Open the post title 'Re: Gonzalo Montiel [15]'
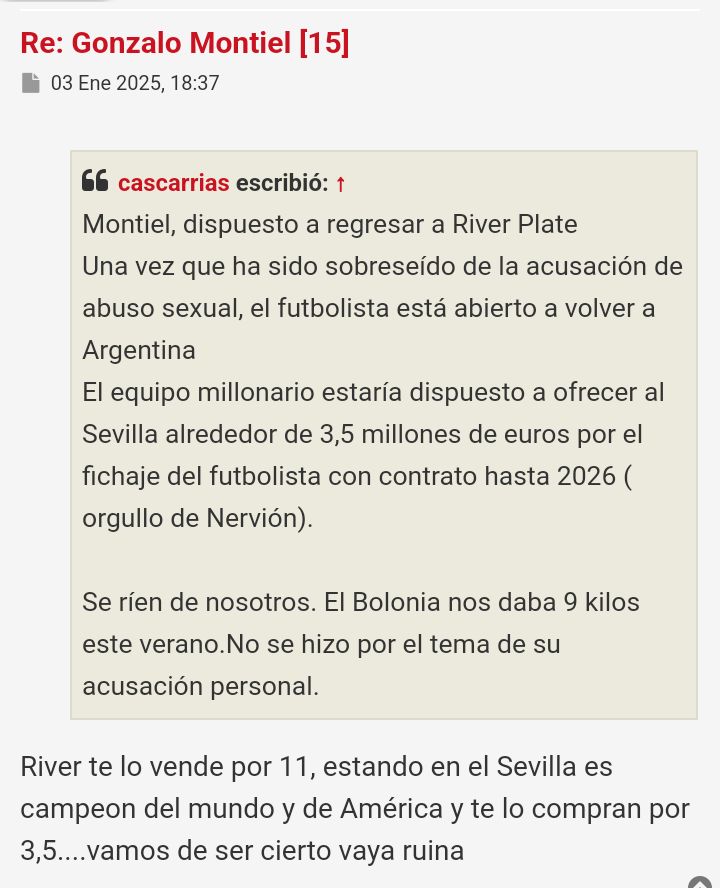 coord(185,43)
